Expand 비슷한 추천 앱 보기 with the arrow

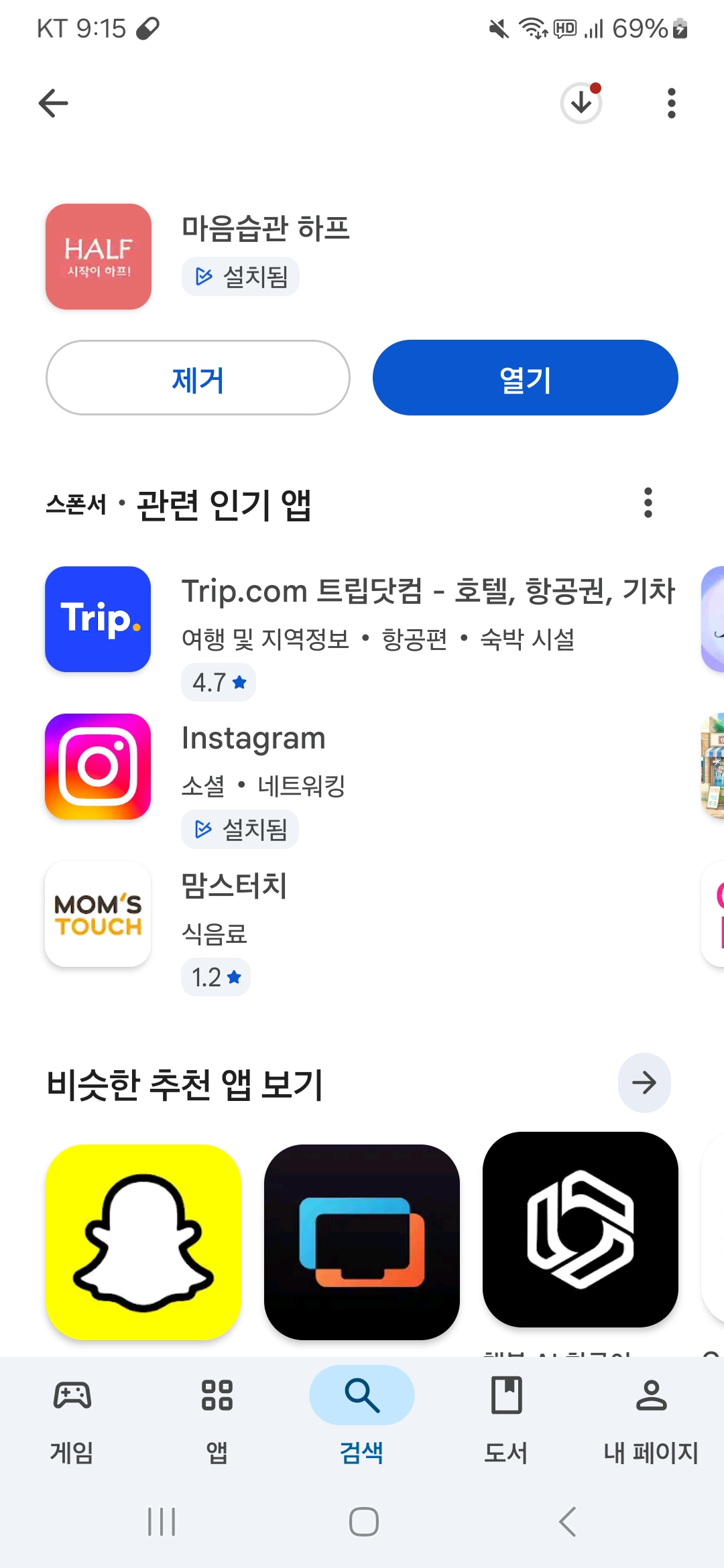tap(644, 1083)
